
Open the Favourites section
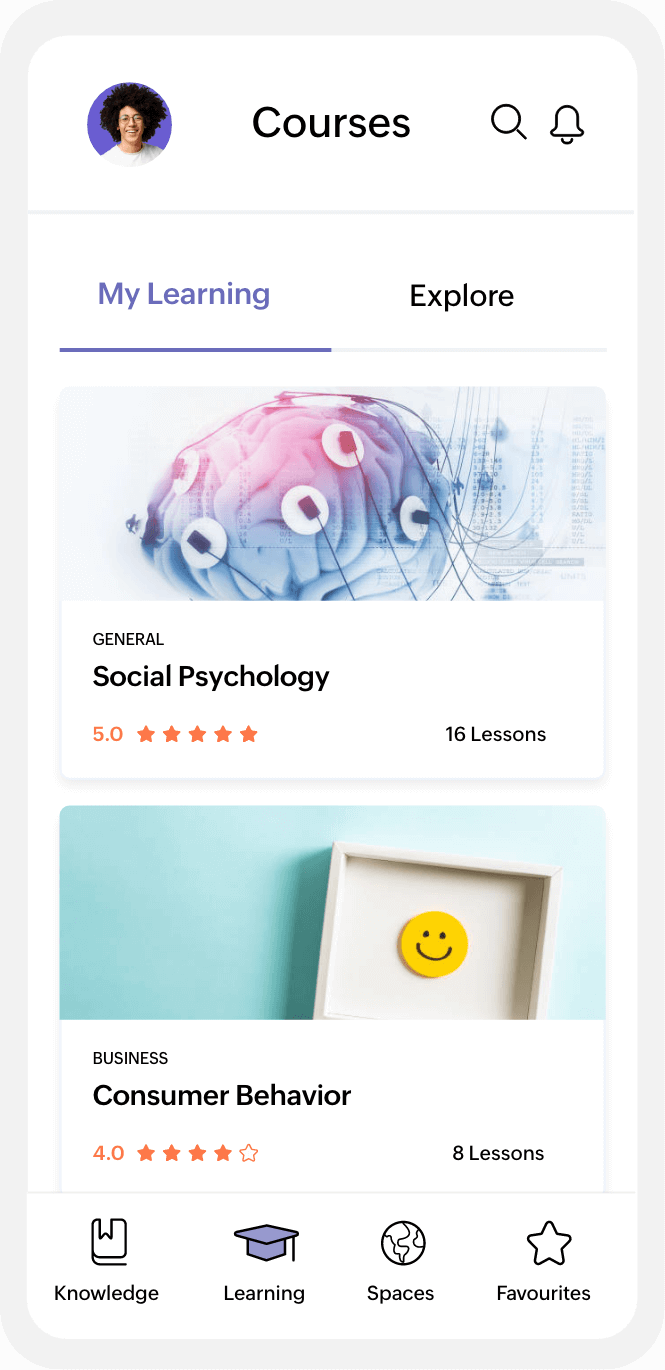544,1260
